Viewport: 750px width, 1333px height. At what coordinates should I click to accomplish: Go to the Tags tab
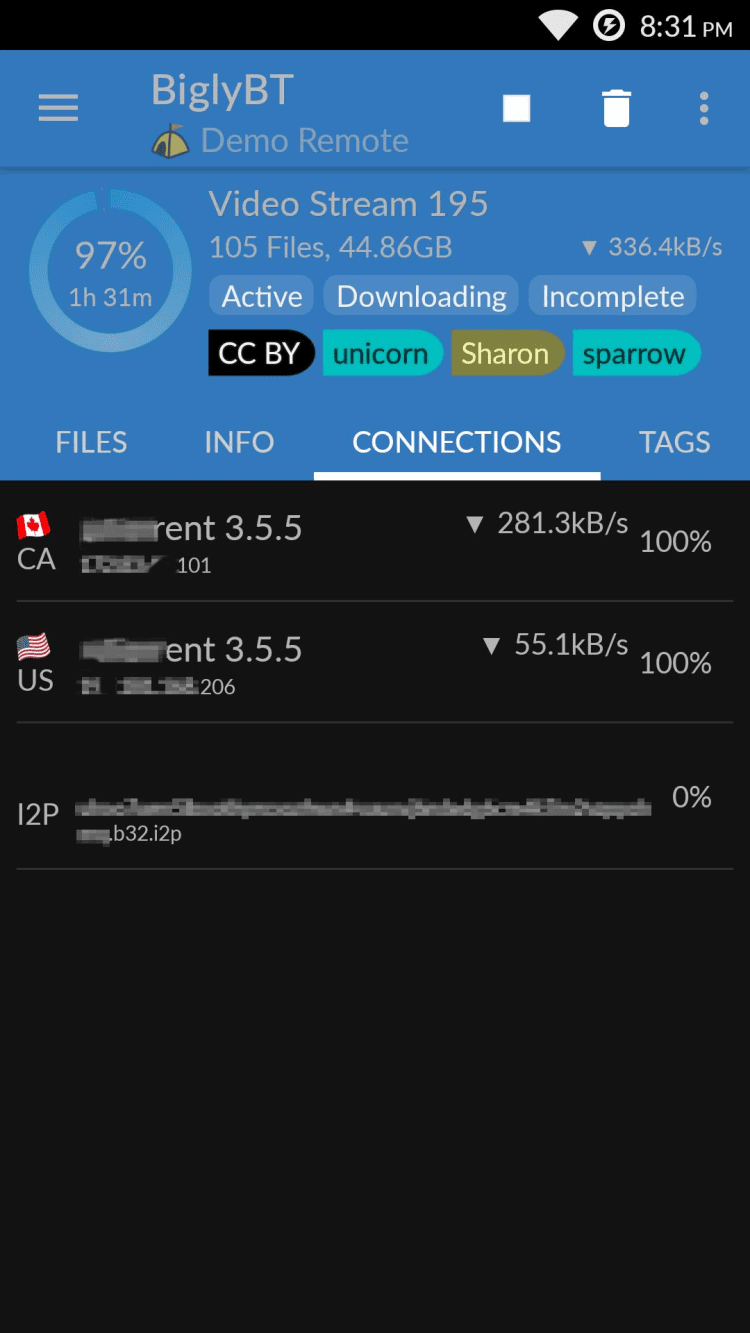click(675, 442)
